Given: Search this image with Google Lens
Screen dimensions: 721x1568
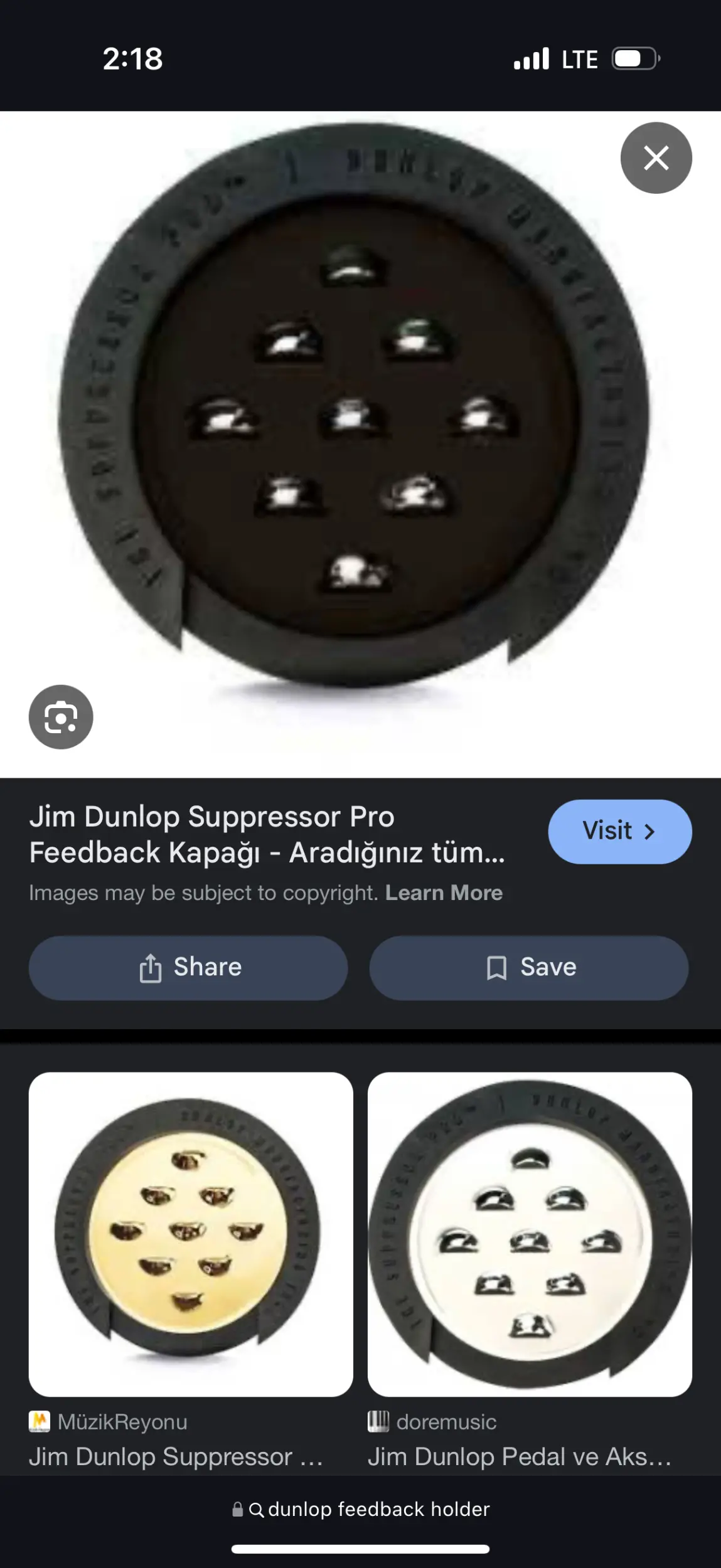Looking at the screenshot, I should (61, 717).
